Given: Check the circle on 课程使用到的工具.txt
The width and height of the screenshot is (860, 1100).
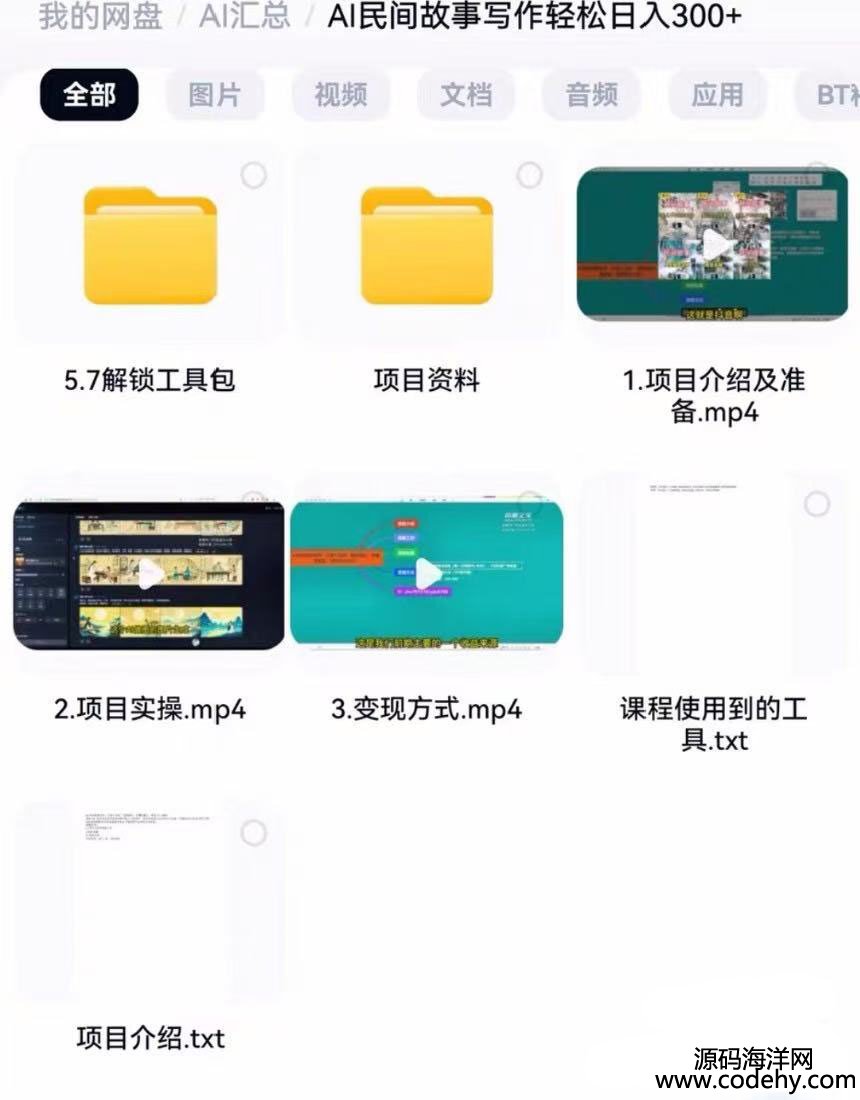Looking at the screenshot, I should point(817,504).
